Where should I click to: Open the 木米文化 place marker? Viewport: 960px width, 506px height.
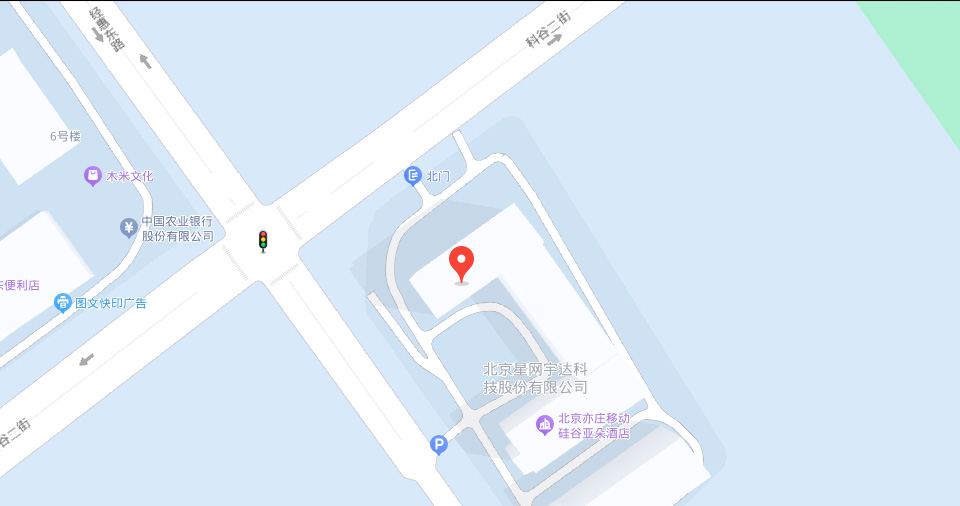[x=93, y=176]
